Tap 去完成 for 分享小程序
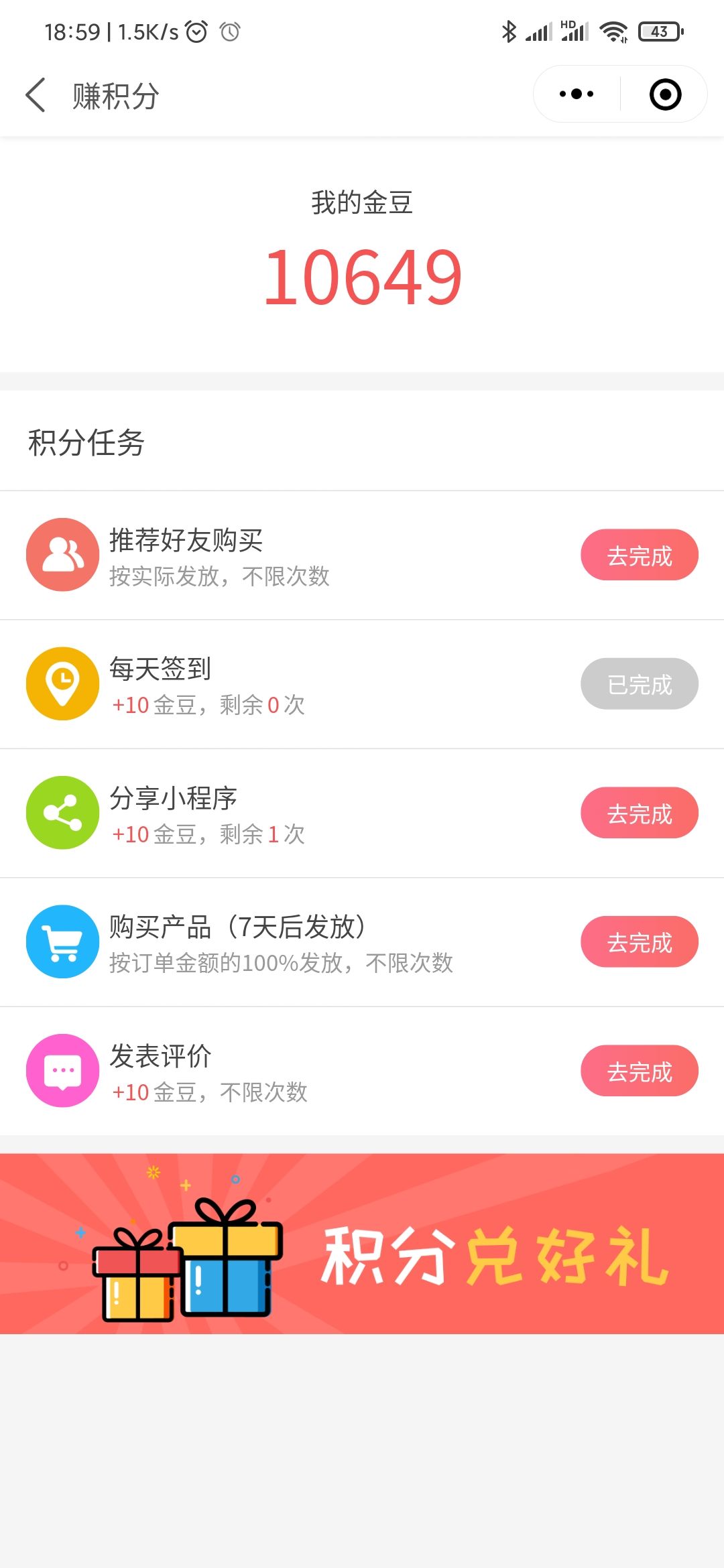Image resolution: width=724 pixels, height=1568 pixels. pyautogui.click(x=639, y=813)
